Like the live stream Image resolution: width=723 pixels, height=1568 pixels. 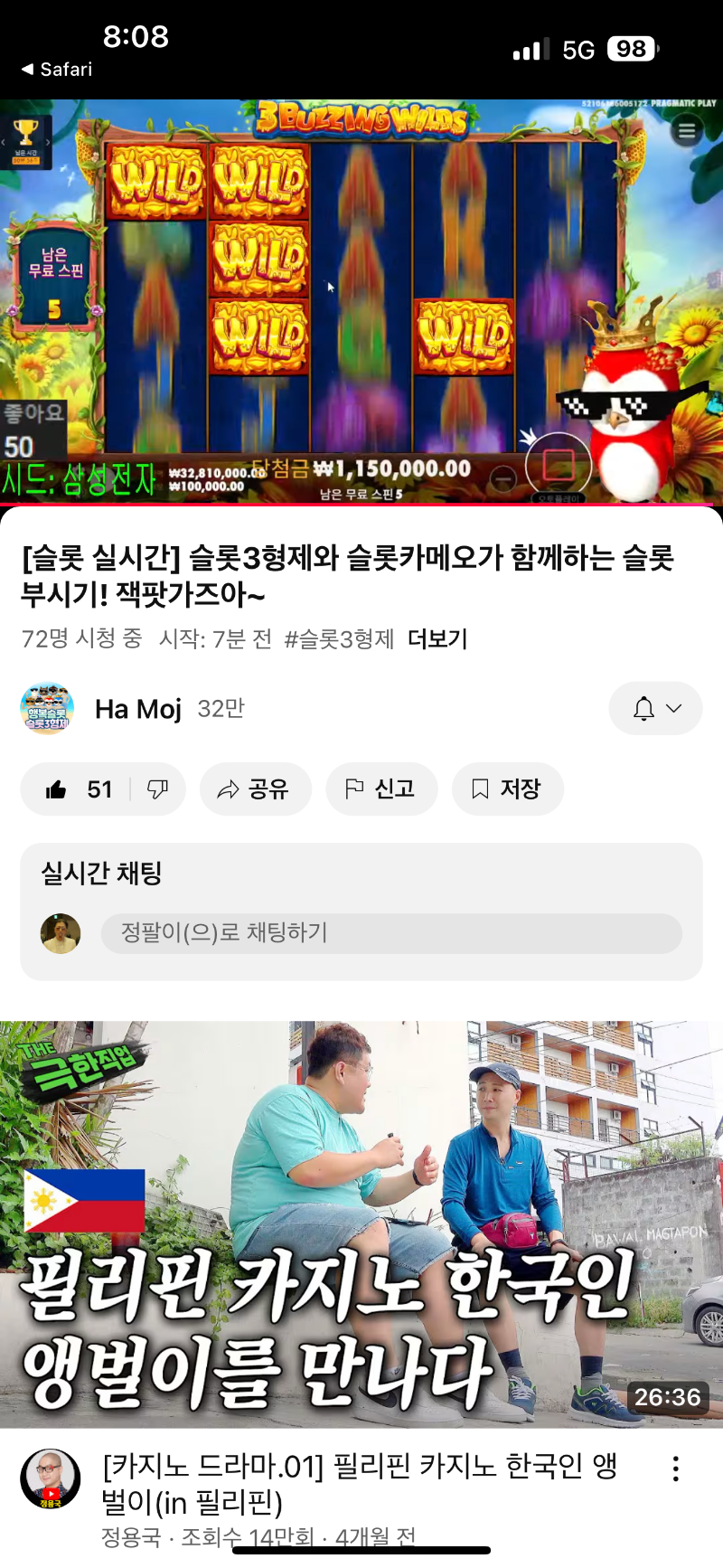78,789
